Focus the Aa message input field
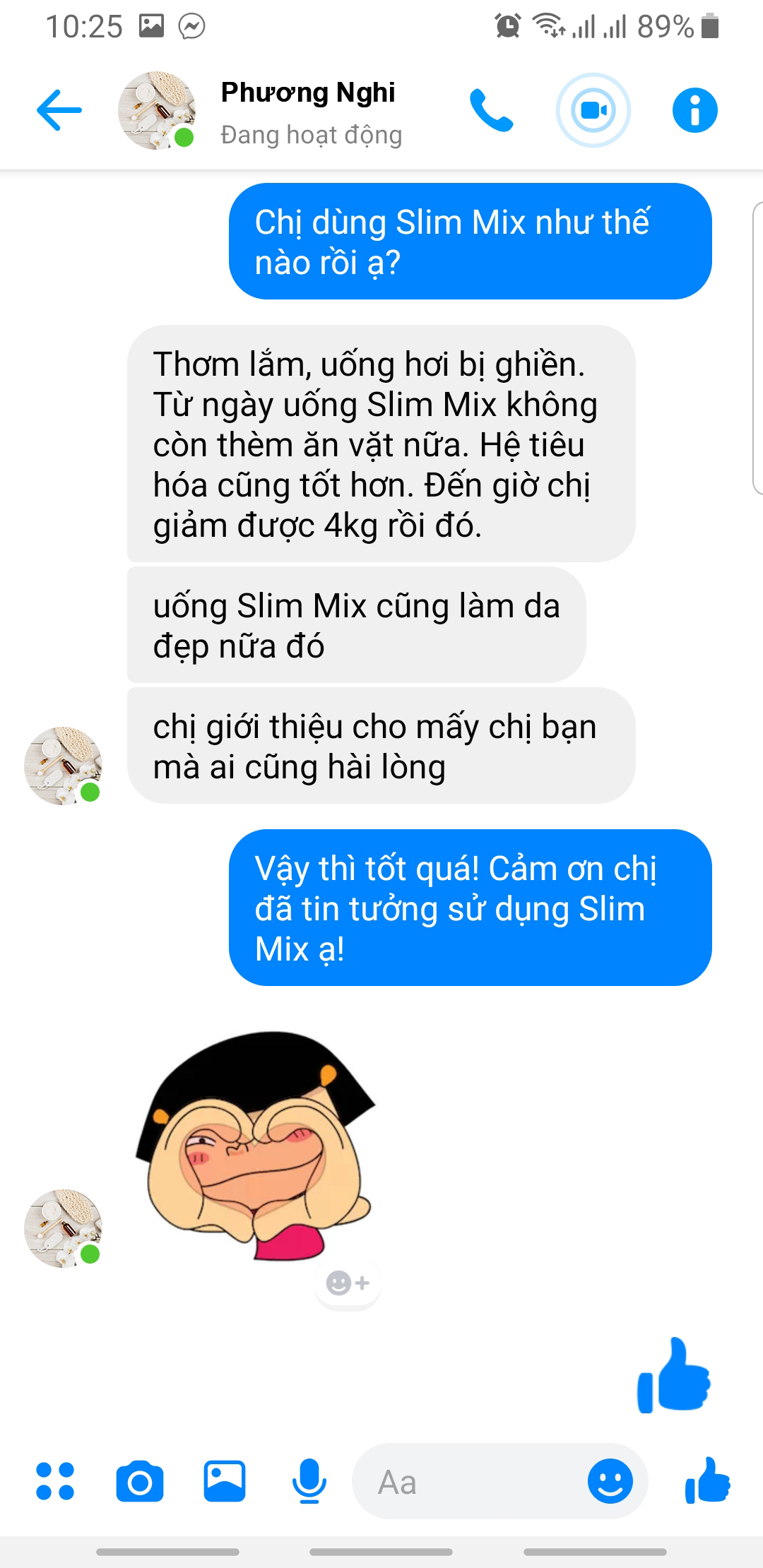763x1568 pixels. tap(466, 1482)
